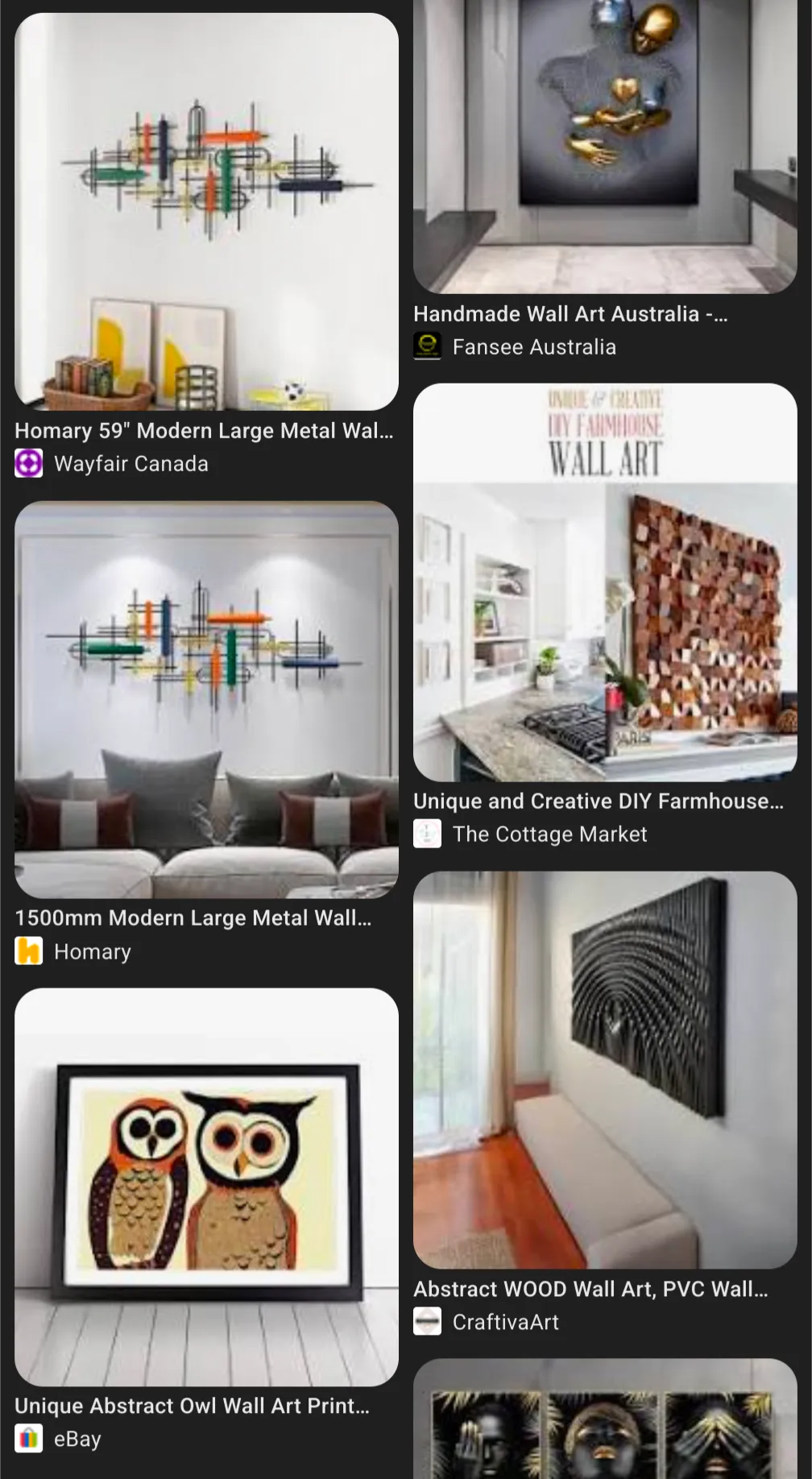
Task: Visit The Cottage Market source link
Action: coord(549,834)
